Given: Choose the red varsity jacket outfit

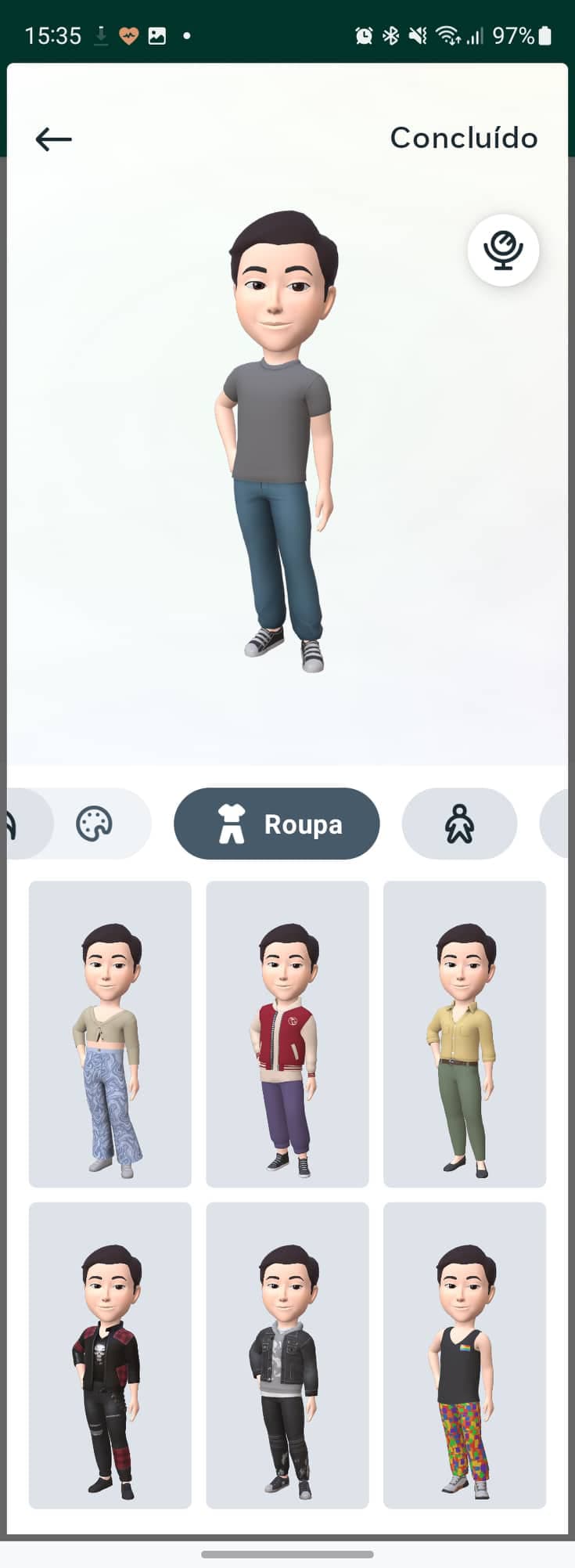Looking at the screenshot, I should click(x=287, y=1034).
